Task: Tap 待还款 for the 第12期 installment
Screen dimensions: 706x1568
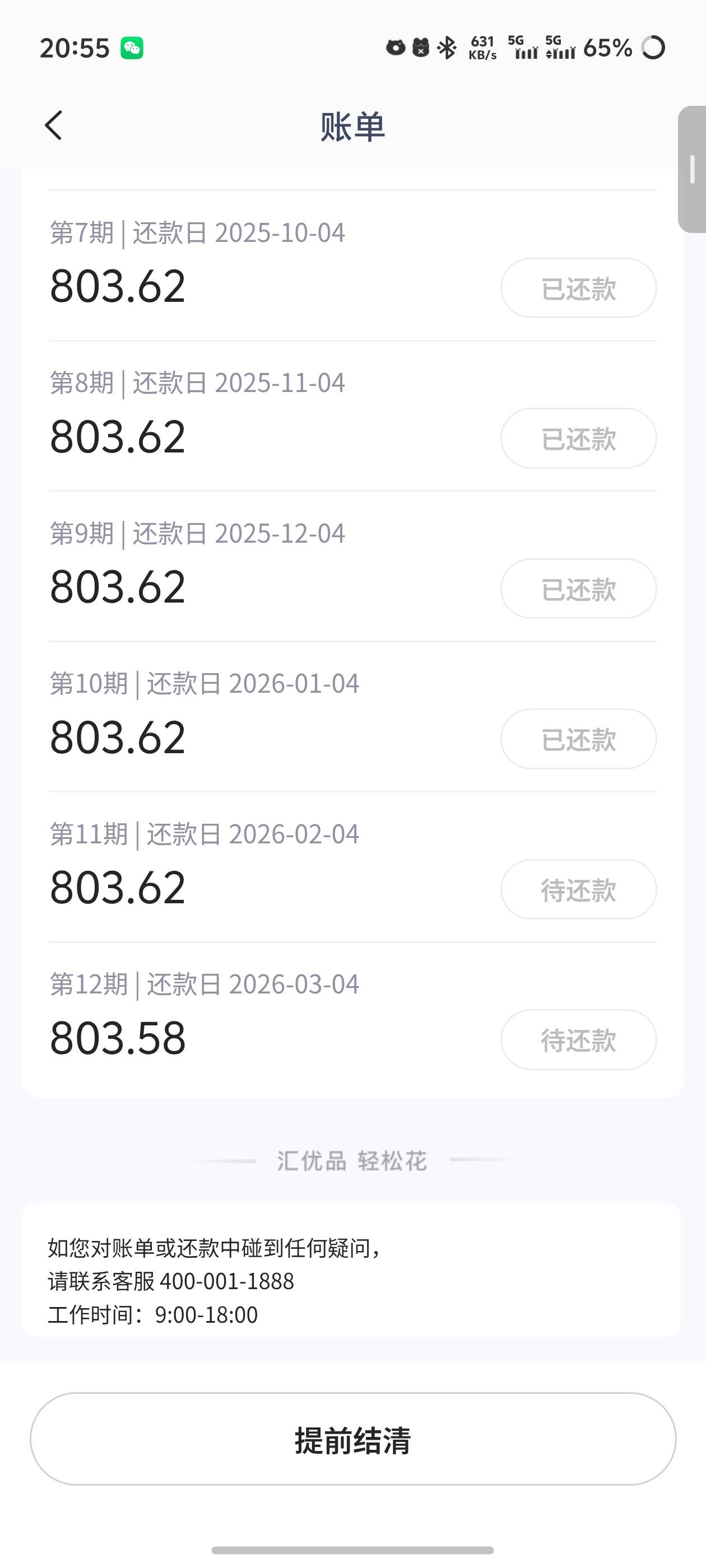Action: (x=578, y=1040)
